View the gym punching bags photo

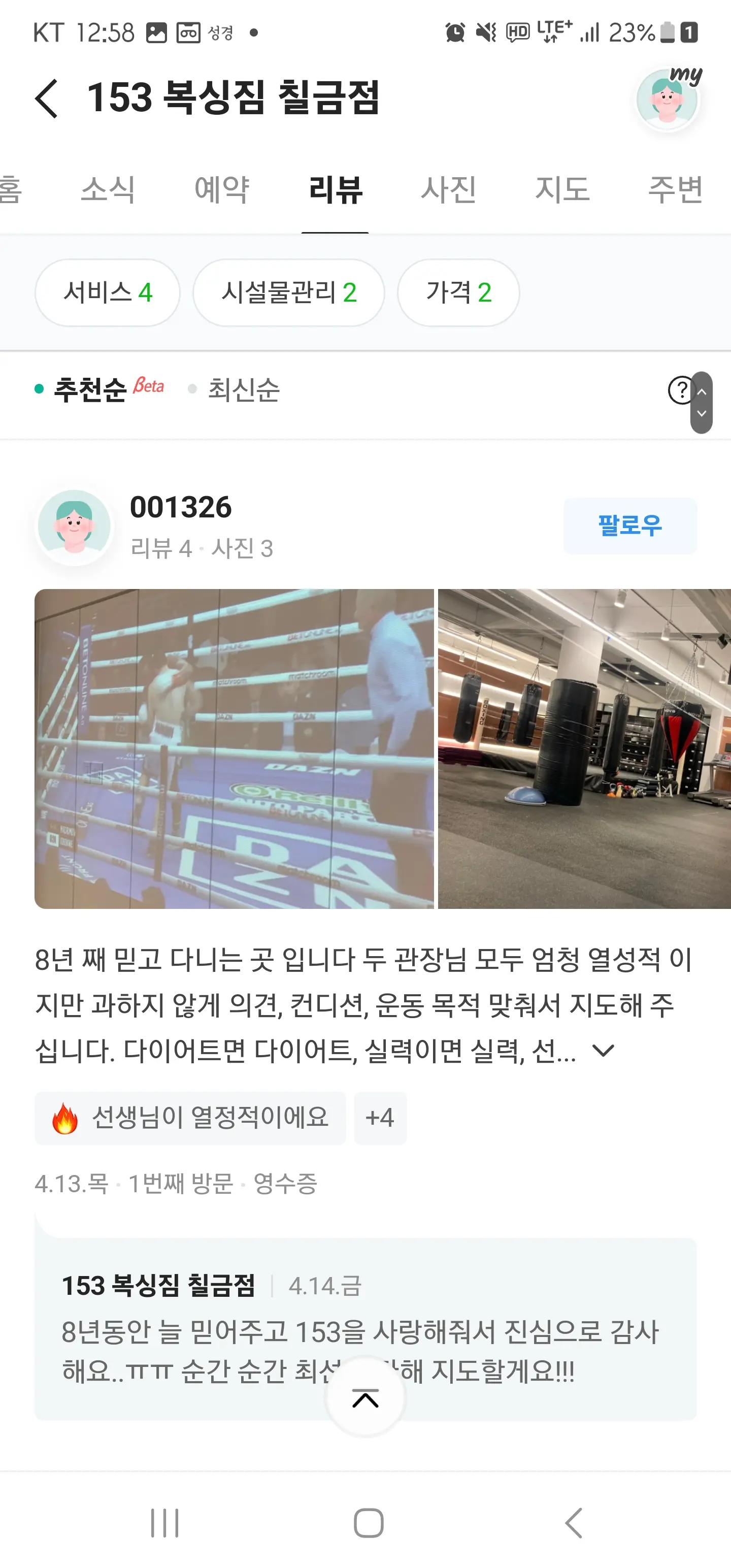coord(584,748)
